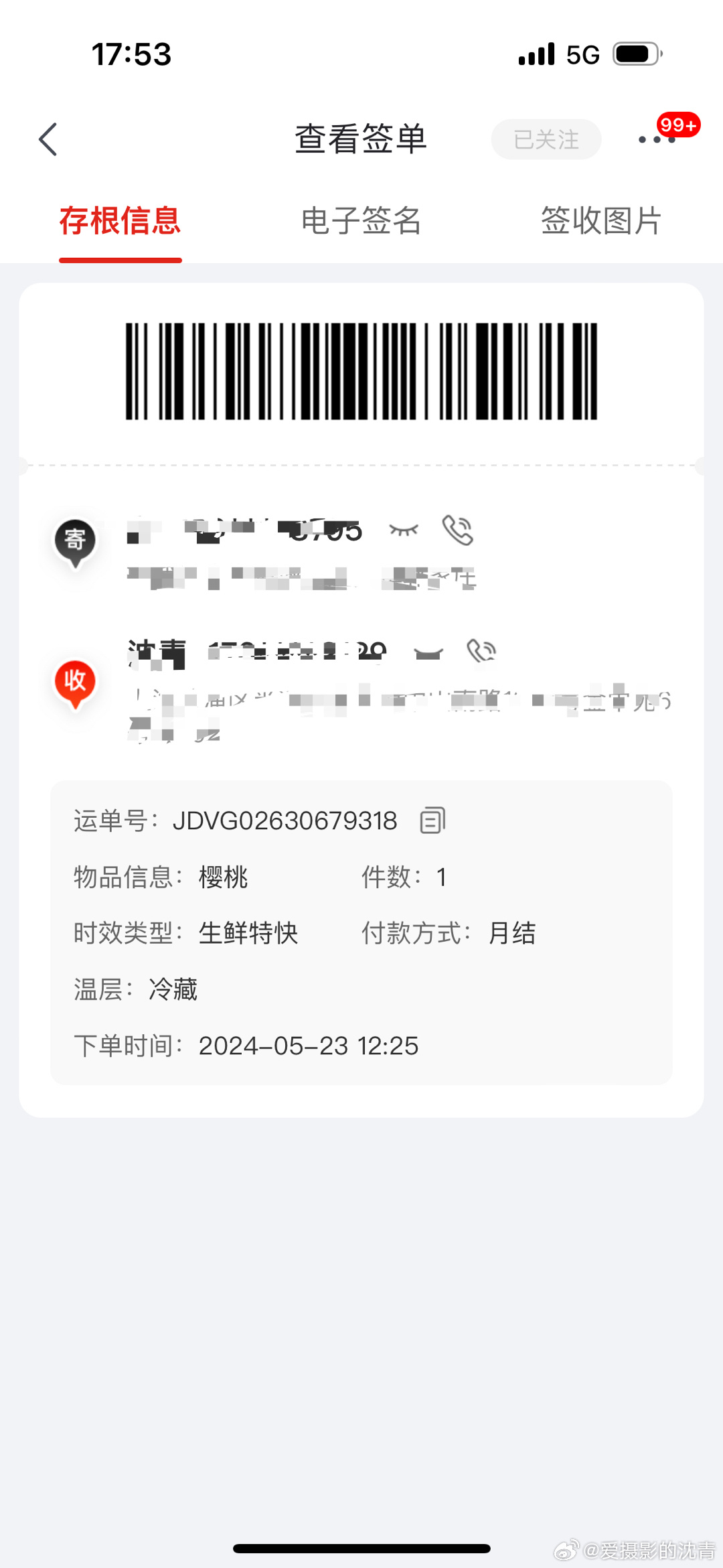Tap the 月结 payment method text

click(x=511, y=932)
